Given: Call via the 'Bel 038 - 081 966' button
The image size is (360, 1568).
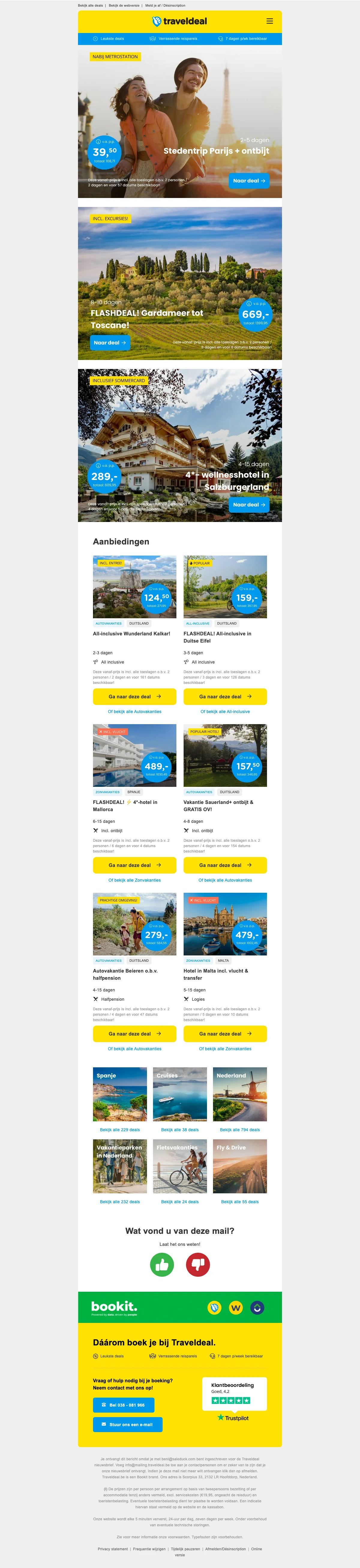Looking at the screenshot, I should pos(124,1405).
